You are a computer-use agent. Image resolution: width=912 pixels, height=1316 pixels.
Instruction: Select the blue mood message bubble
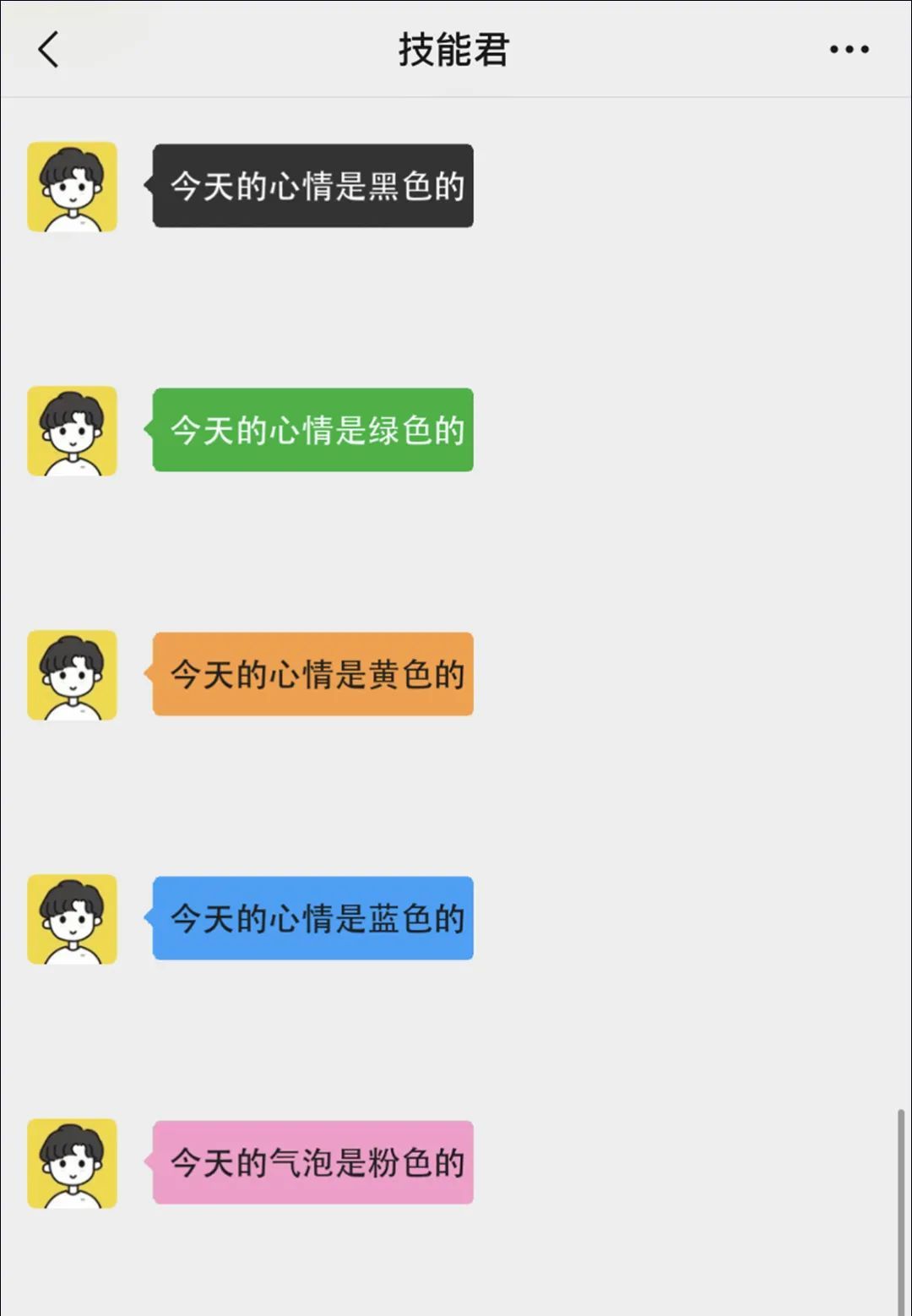point(312,920)
